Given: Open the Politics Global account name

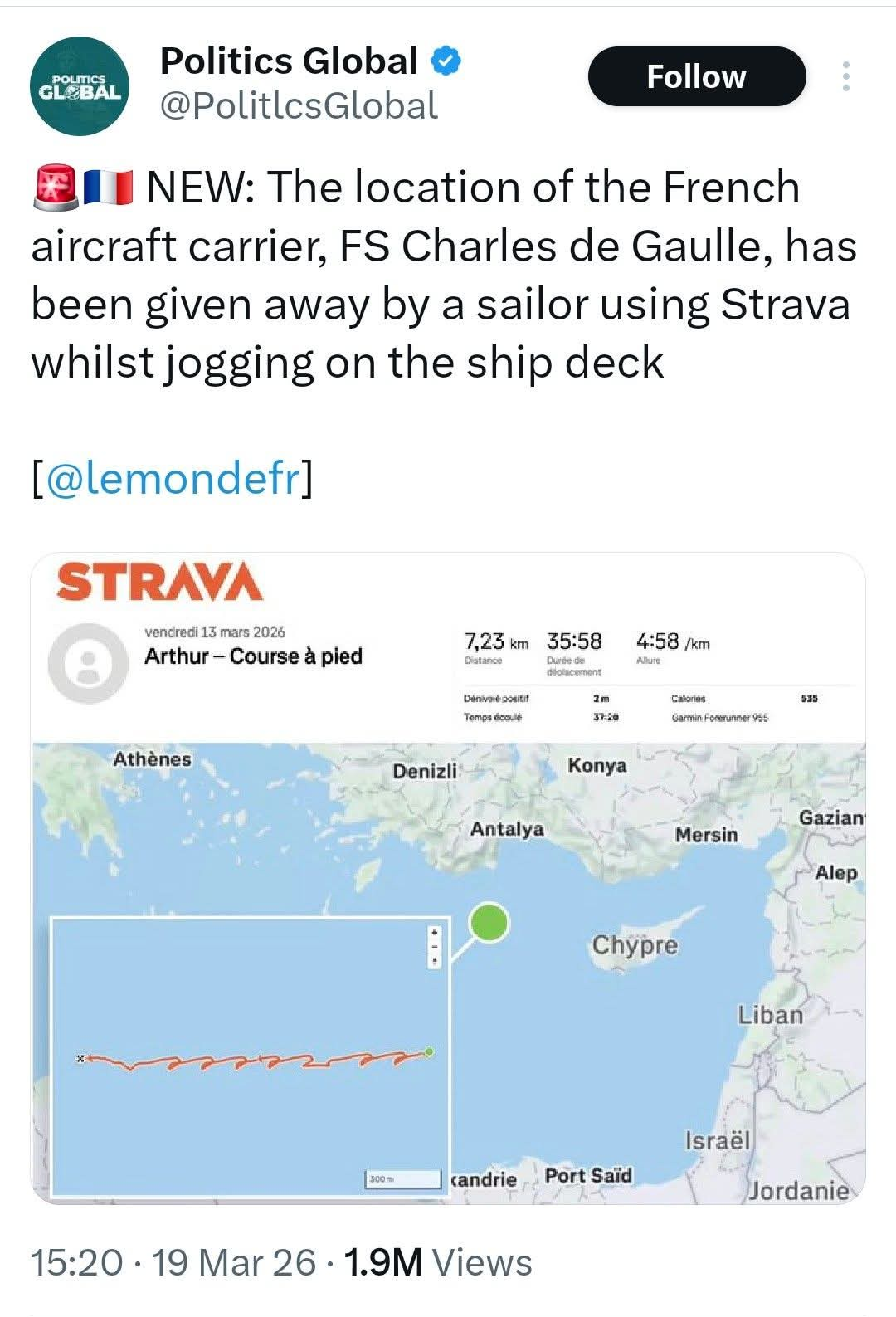Looking at the screenshot, I should point(289,61).
